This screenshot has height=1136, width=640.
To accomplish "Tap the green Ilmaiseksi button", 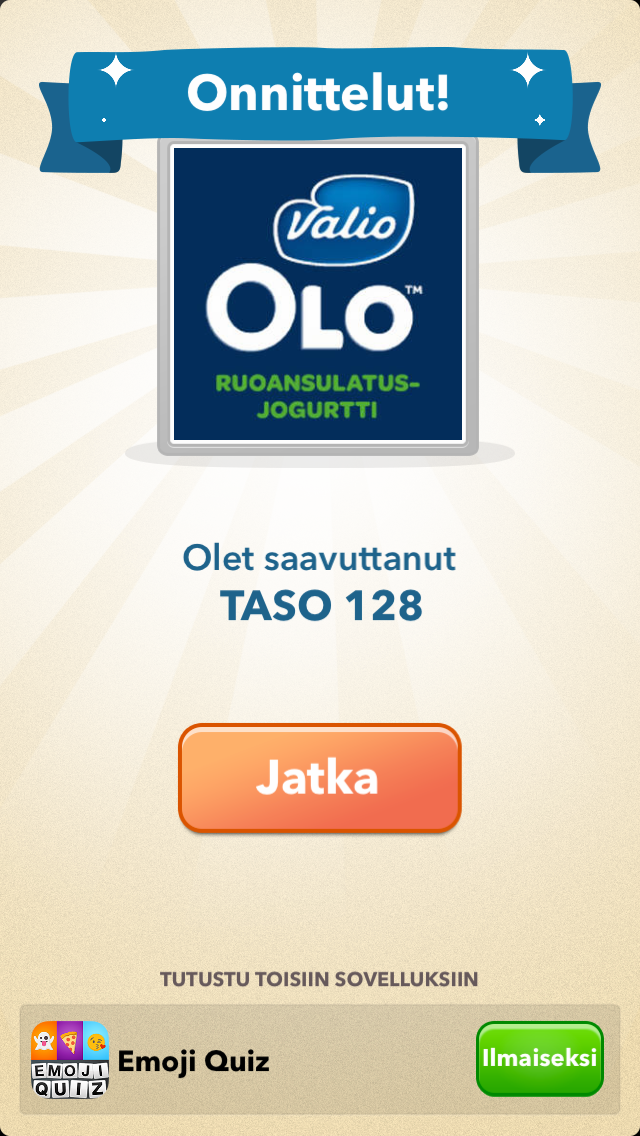I will coord(539,1058).
